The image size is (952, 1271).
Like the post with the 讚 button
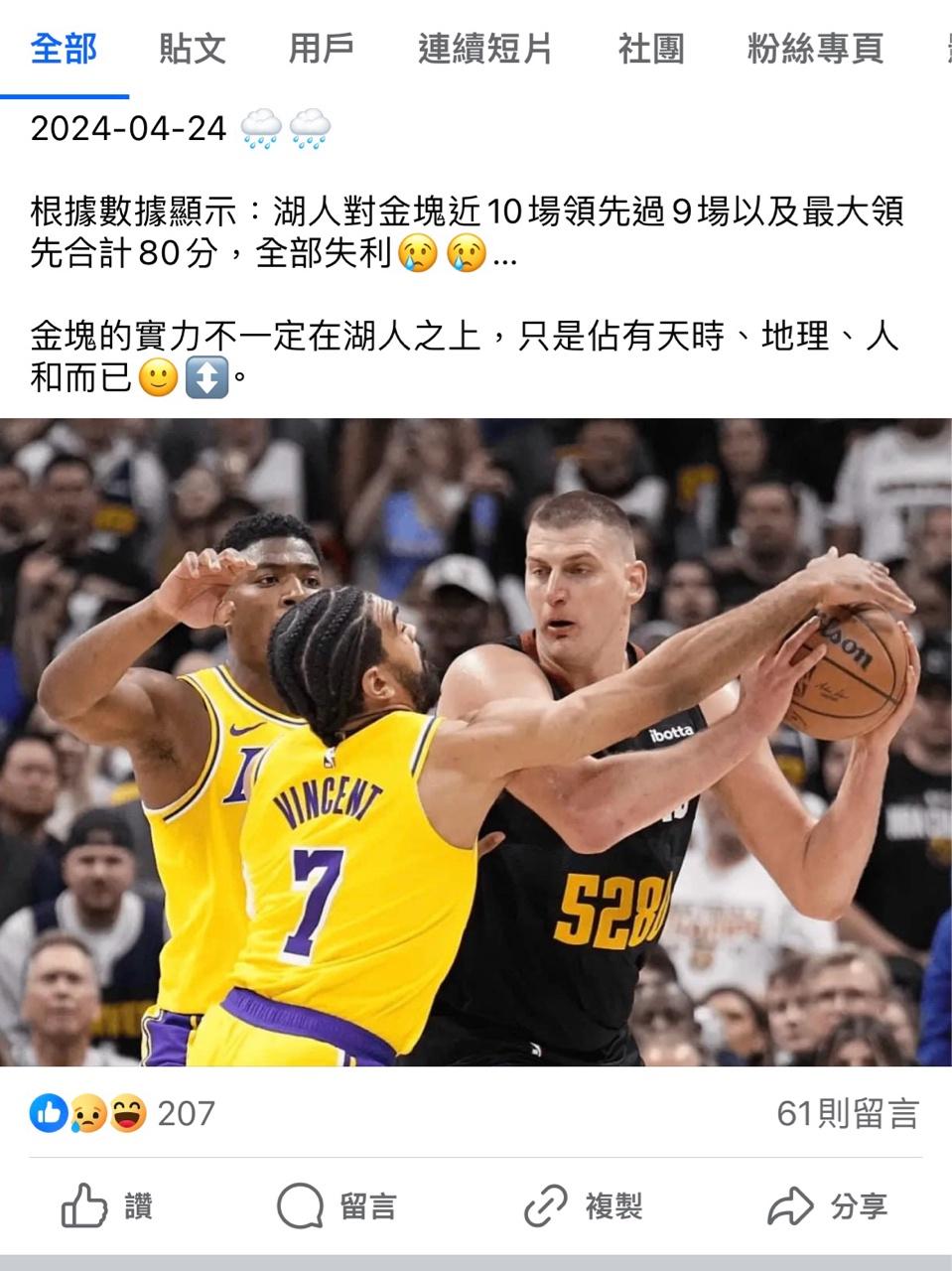[107, 1207]
